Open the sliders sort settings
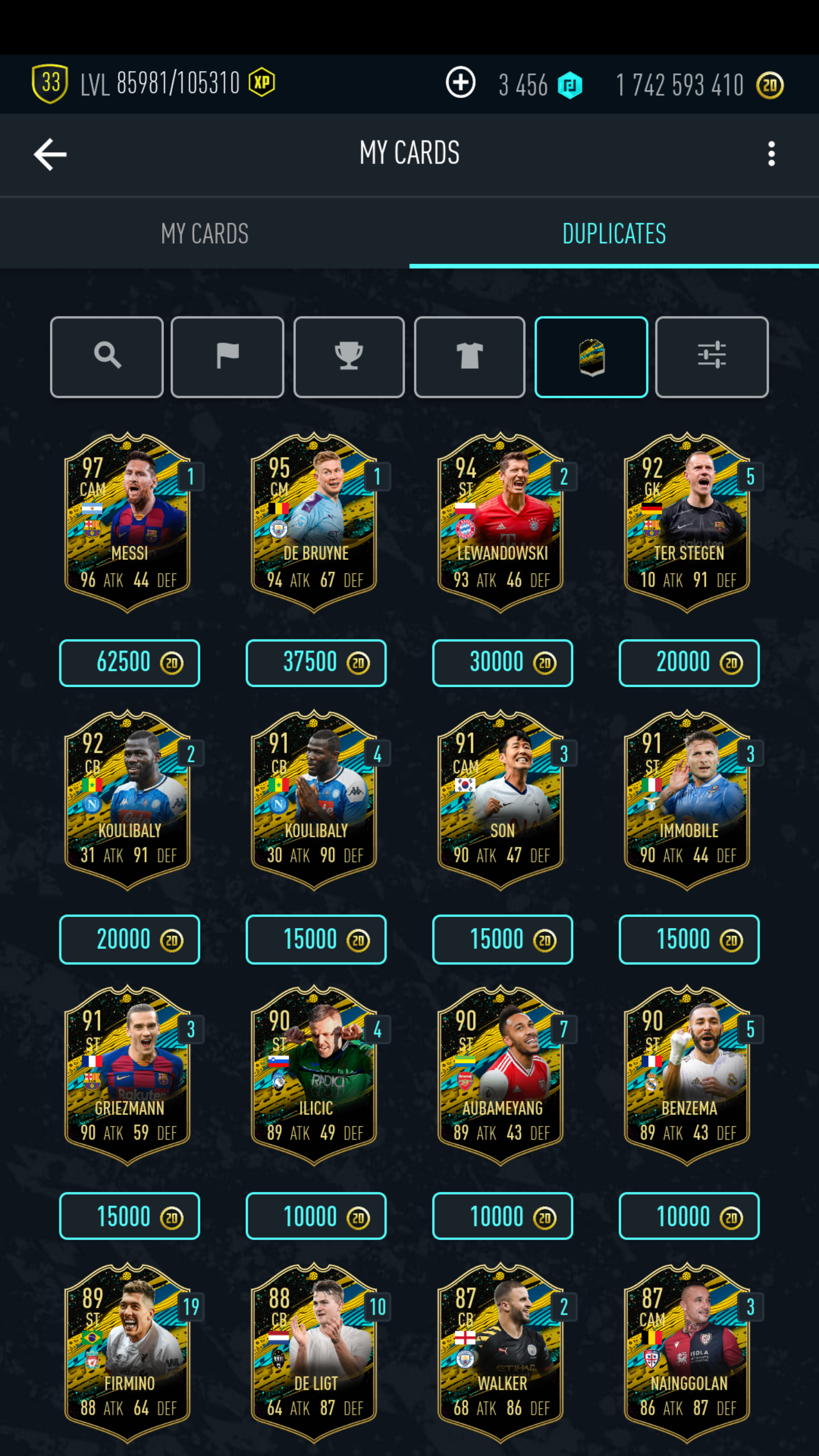Viewport: 819px width, 1456px height. tap(712, 357)
